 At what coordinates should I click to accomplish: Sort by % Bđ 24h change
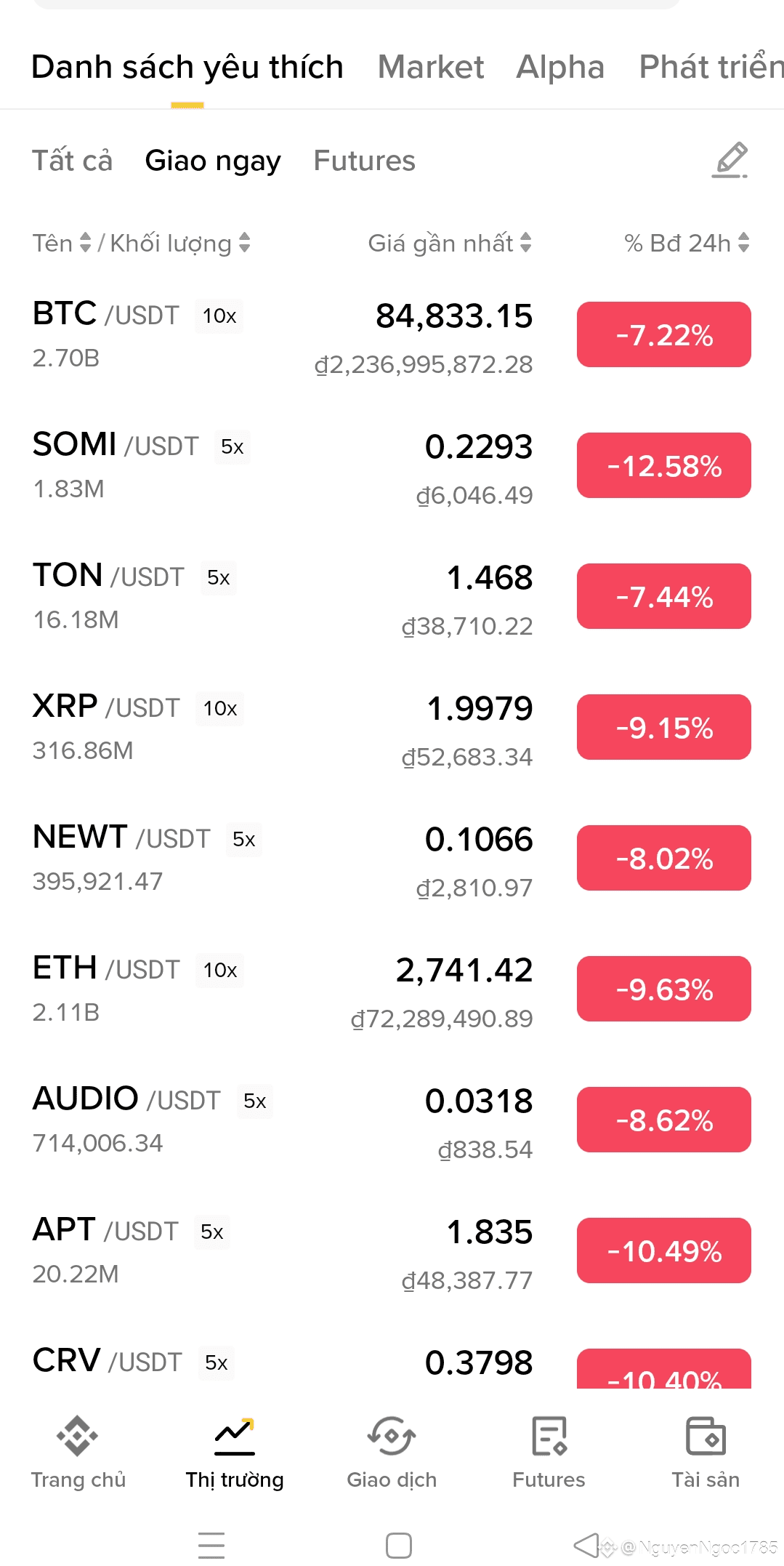(687, 243)
